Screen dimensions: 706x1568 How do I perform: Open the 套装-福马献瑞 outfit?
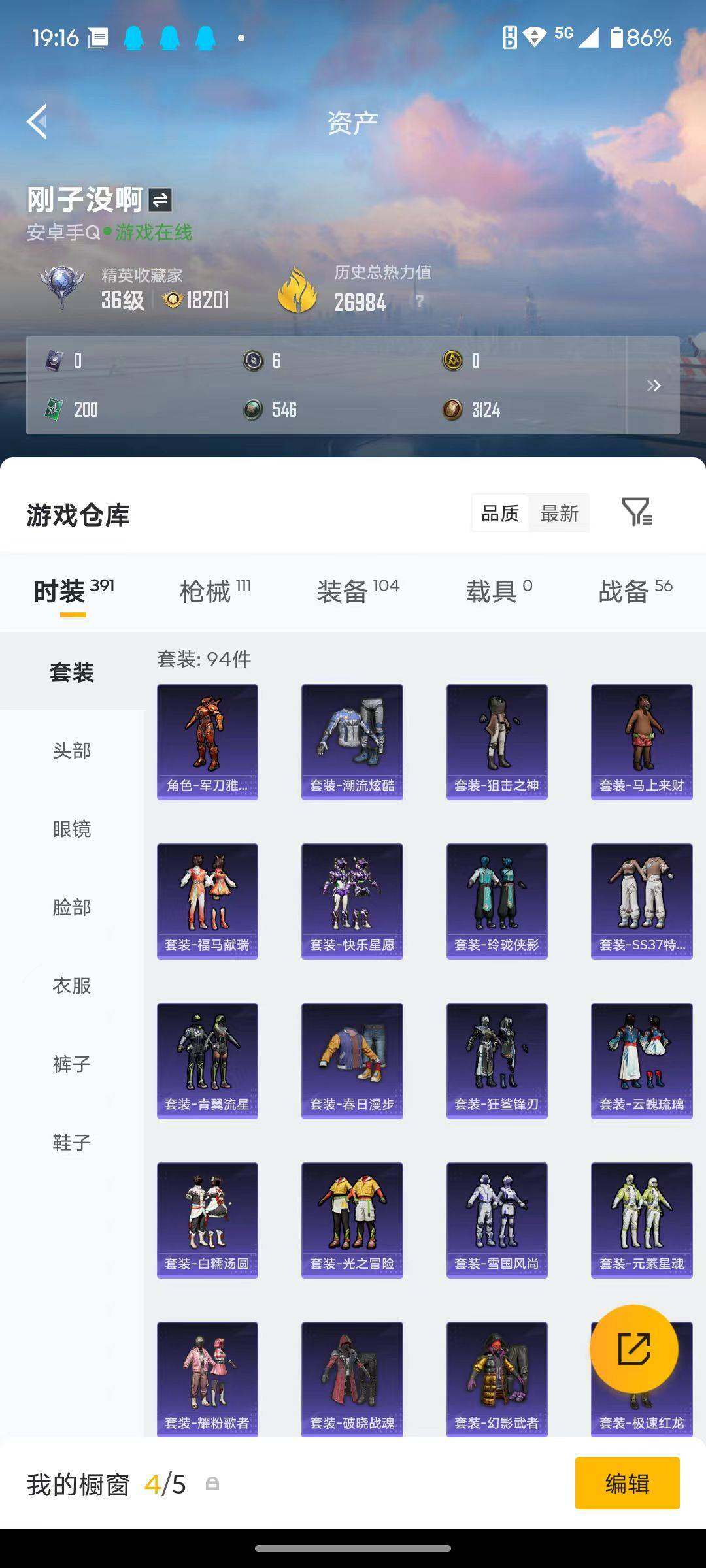pos(207,901)
